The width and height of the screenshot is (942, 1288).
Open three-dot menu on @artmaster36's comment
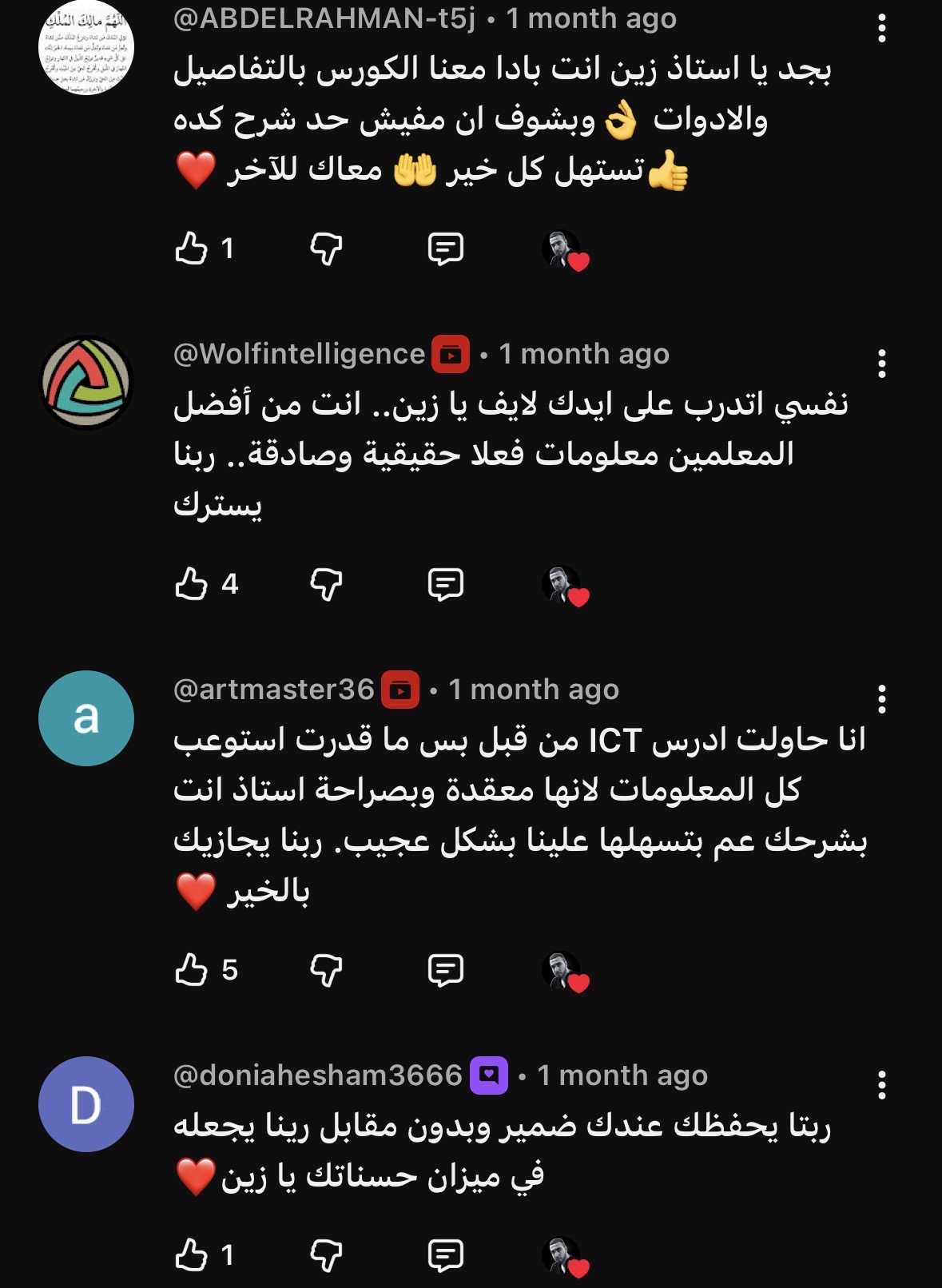tap(881, 699)
